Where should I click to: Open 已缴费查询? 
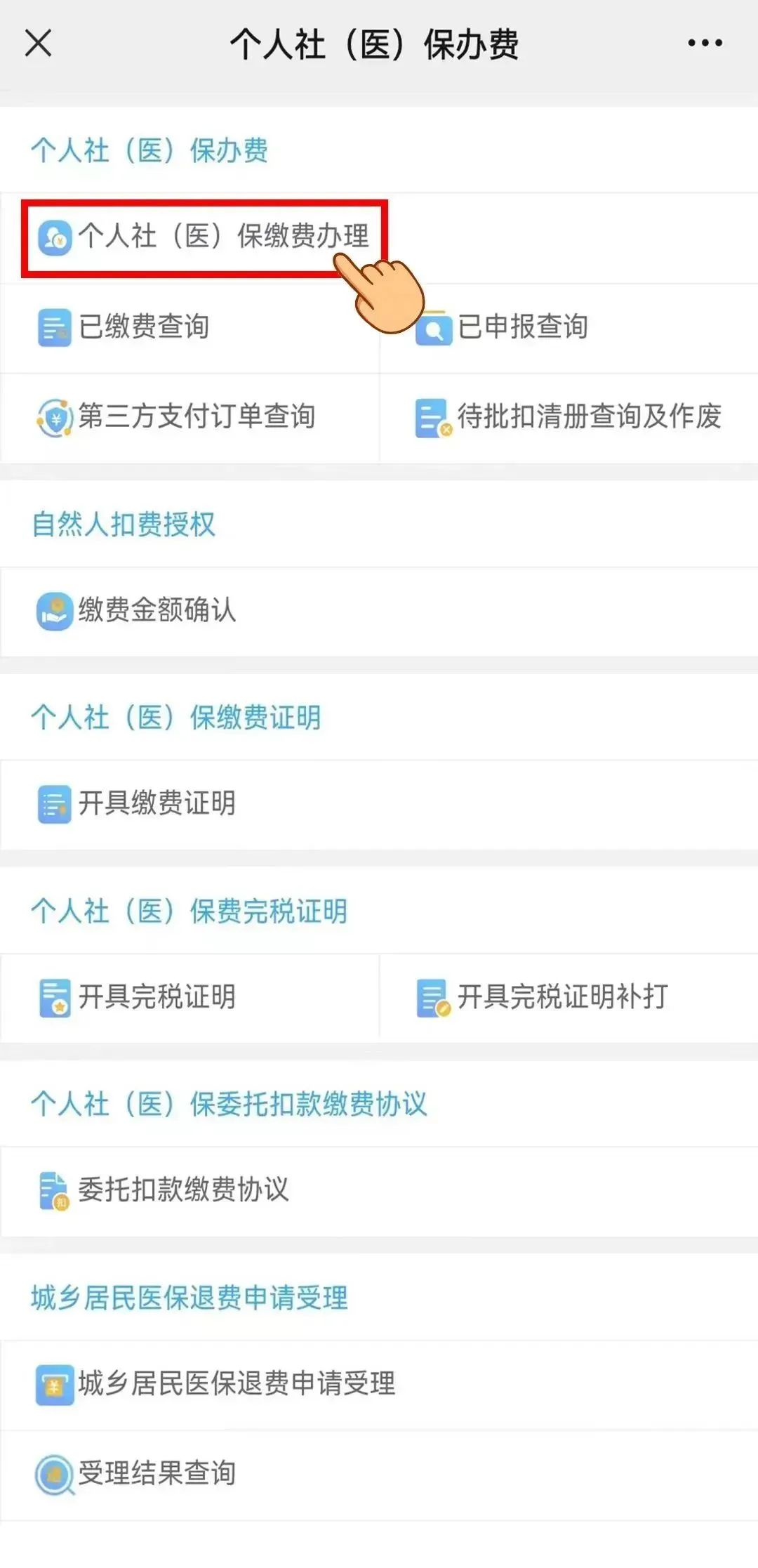coord(189,327)
